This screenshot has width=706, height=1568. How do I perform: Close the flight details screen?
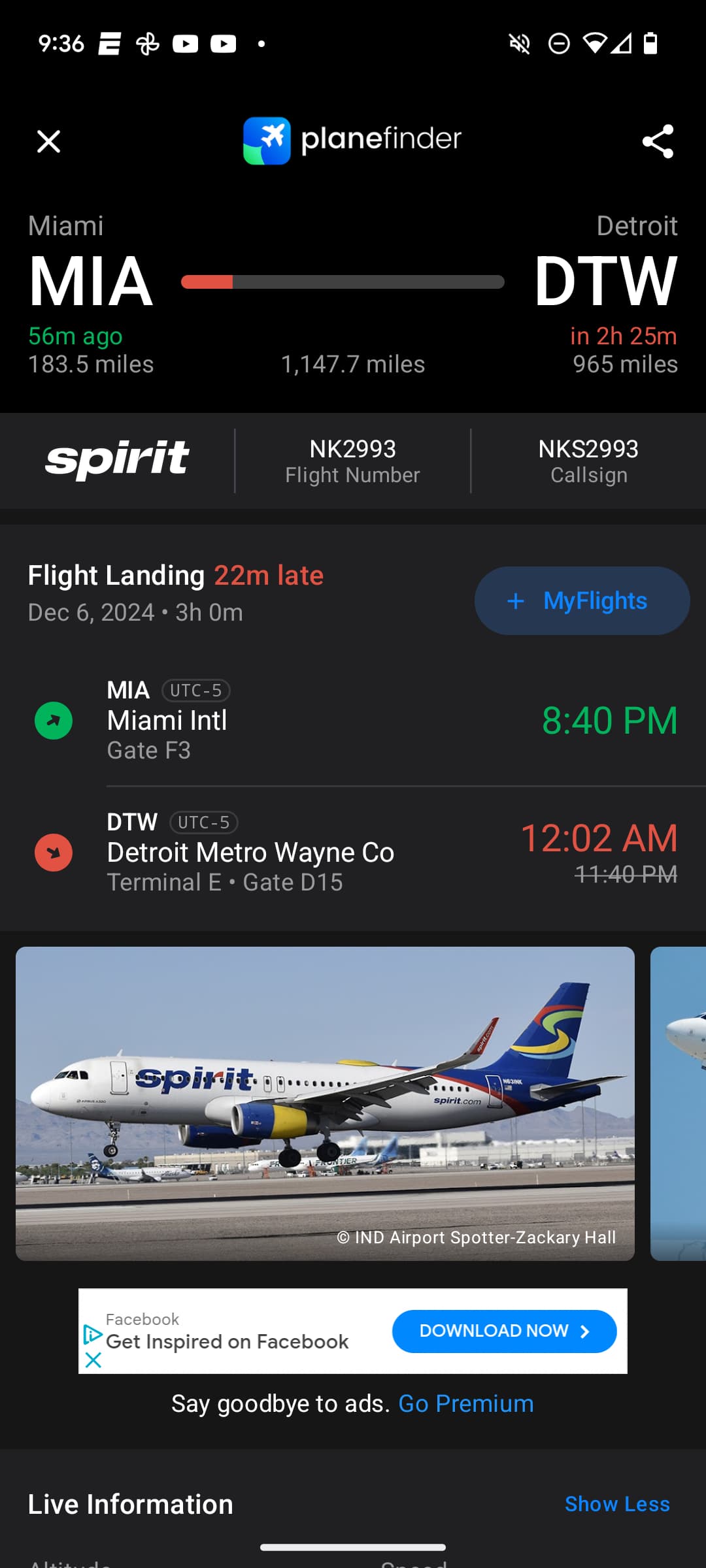tap(48, 141)
